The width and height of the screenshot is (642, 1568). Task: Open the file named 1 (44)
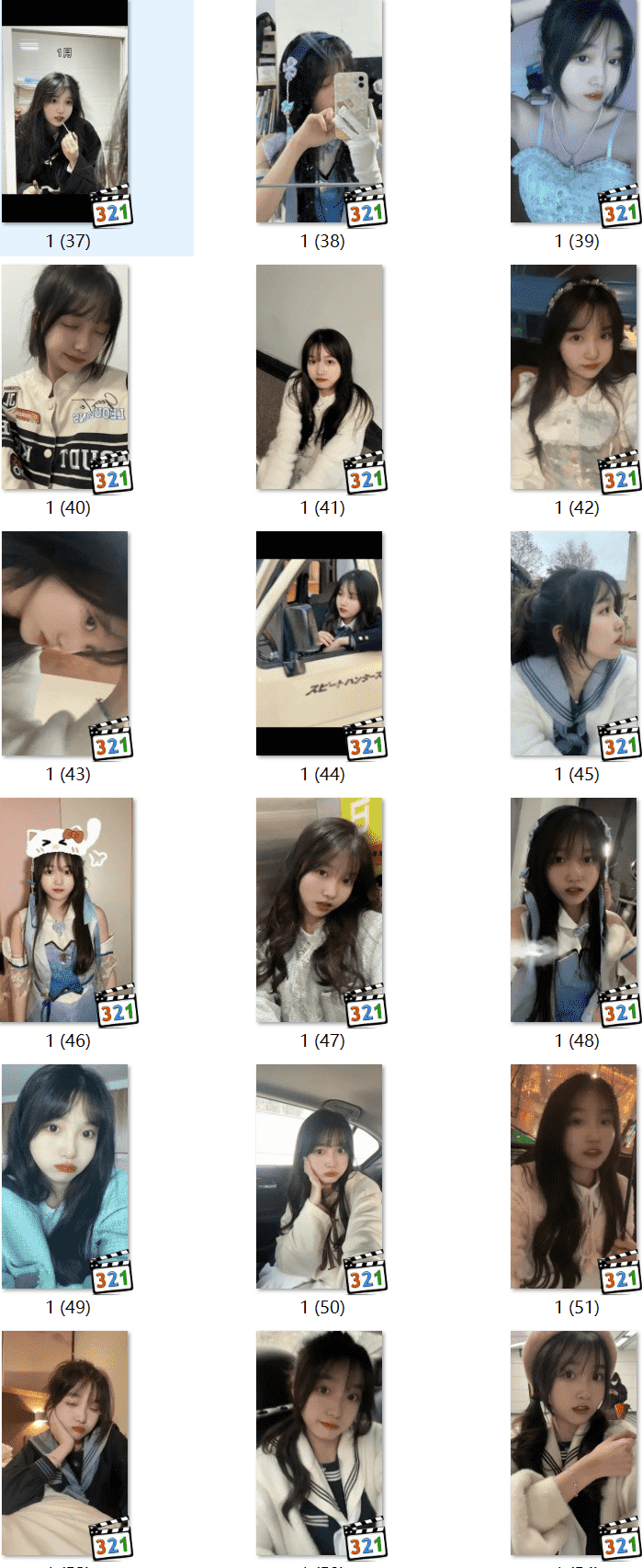pos(320,643)
